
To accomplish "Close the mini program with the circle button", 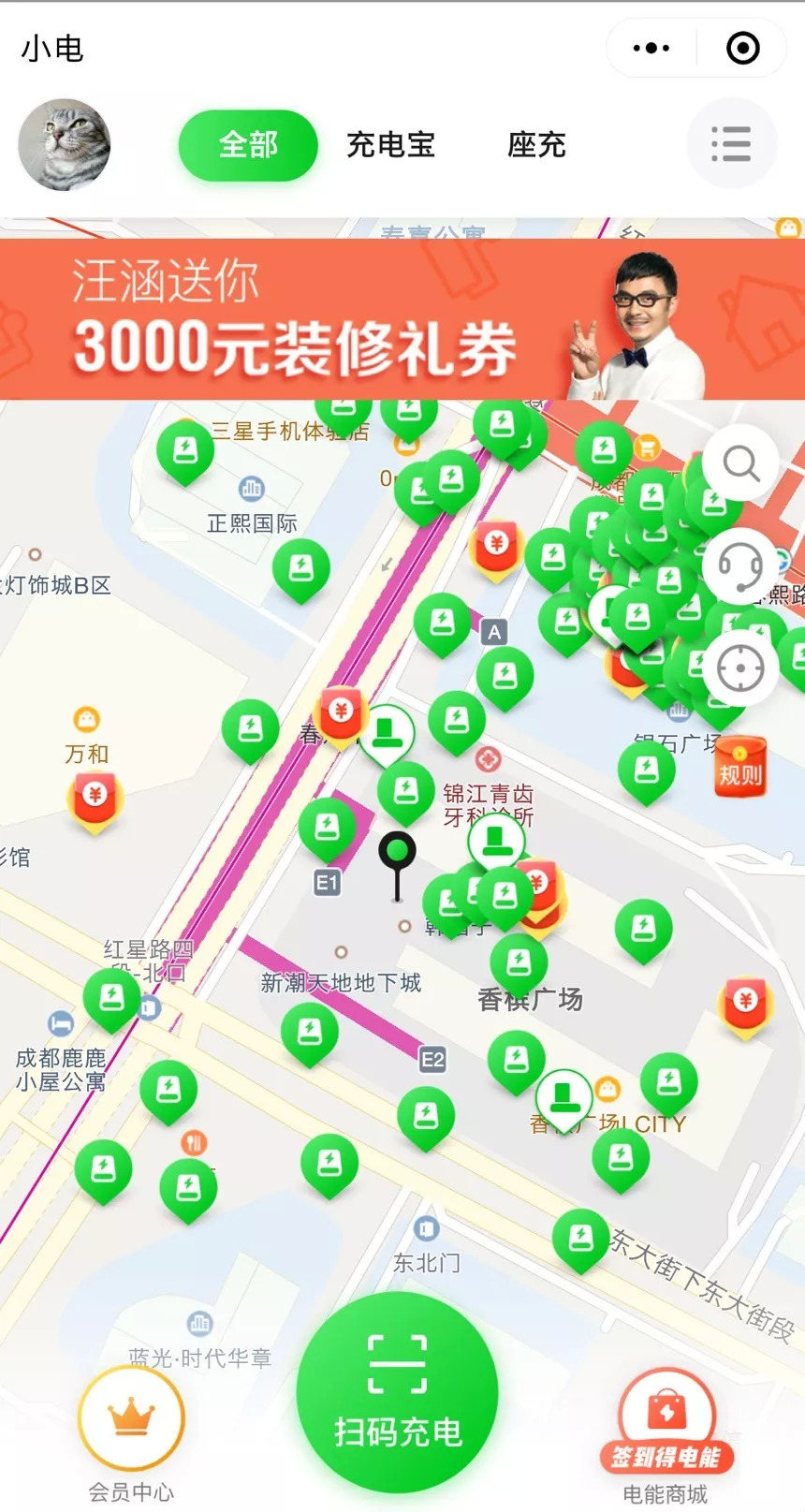I will click(x=743, y=48).
